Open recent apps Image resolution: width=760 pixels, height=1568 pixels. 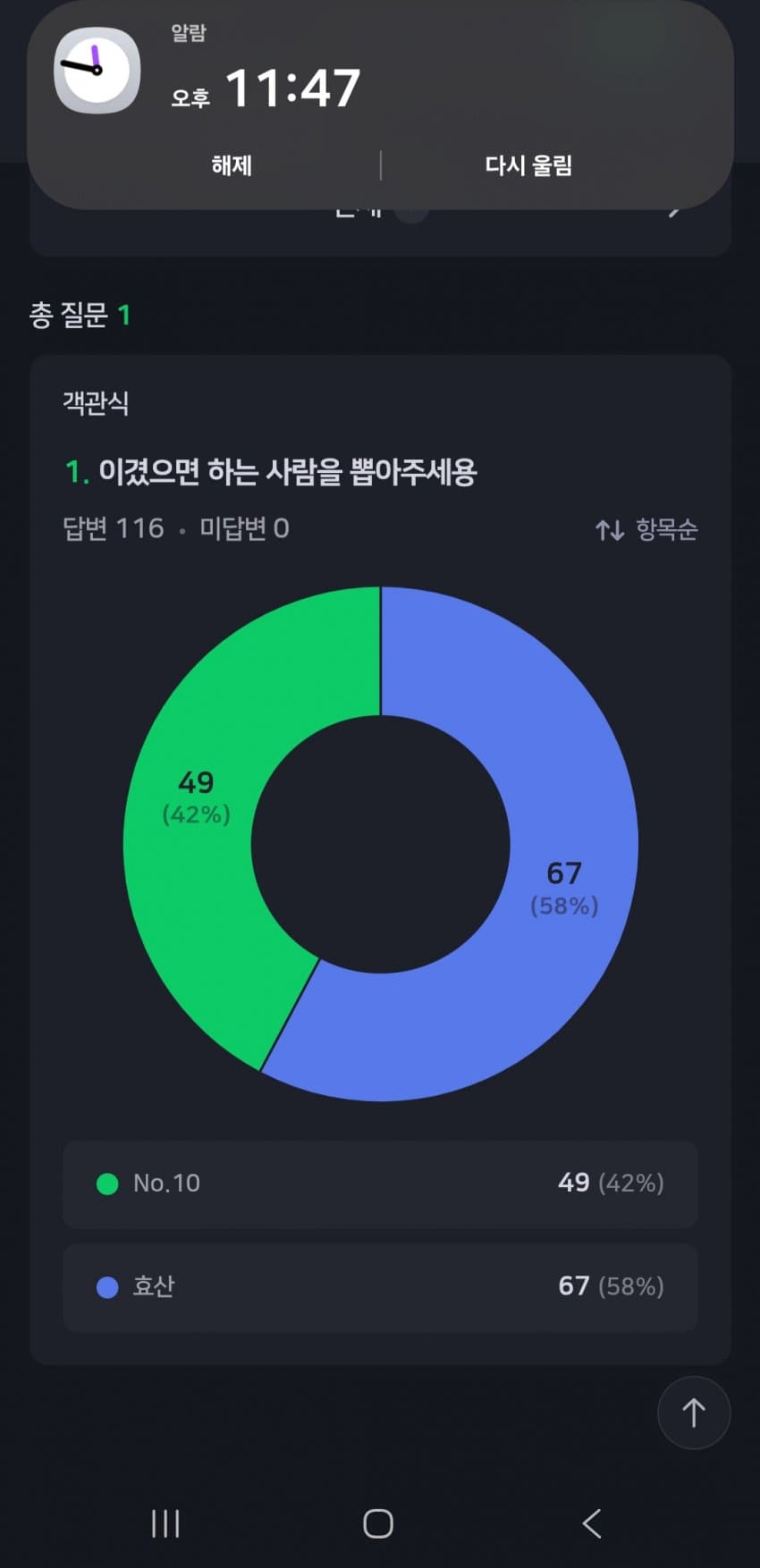point(165,1523)
